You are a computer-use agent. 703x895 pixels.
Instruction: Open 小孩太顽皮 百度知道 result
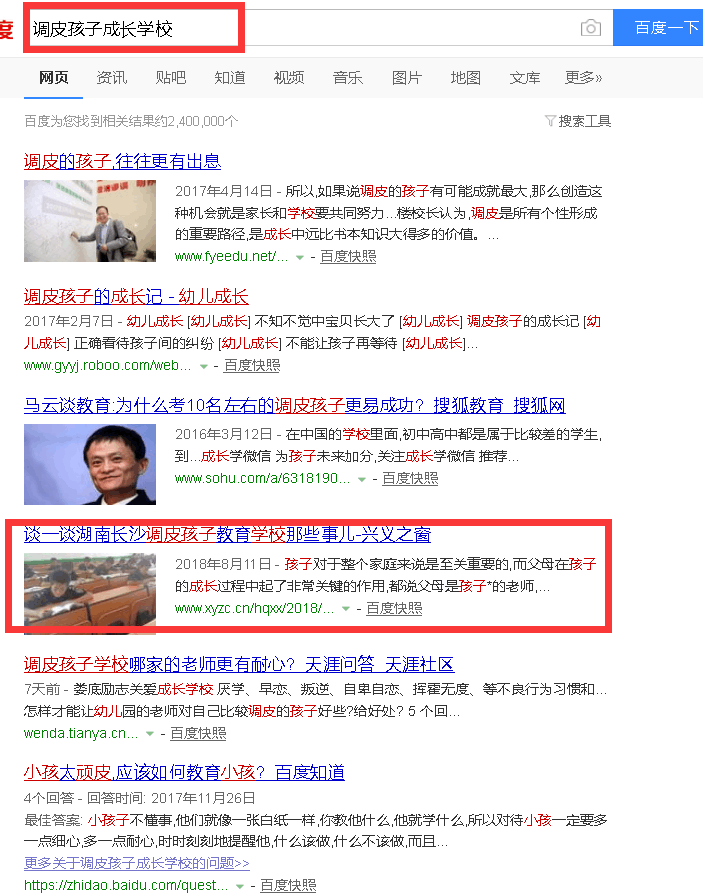(x=184, y=773)
